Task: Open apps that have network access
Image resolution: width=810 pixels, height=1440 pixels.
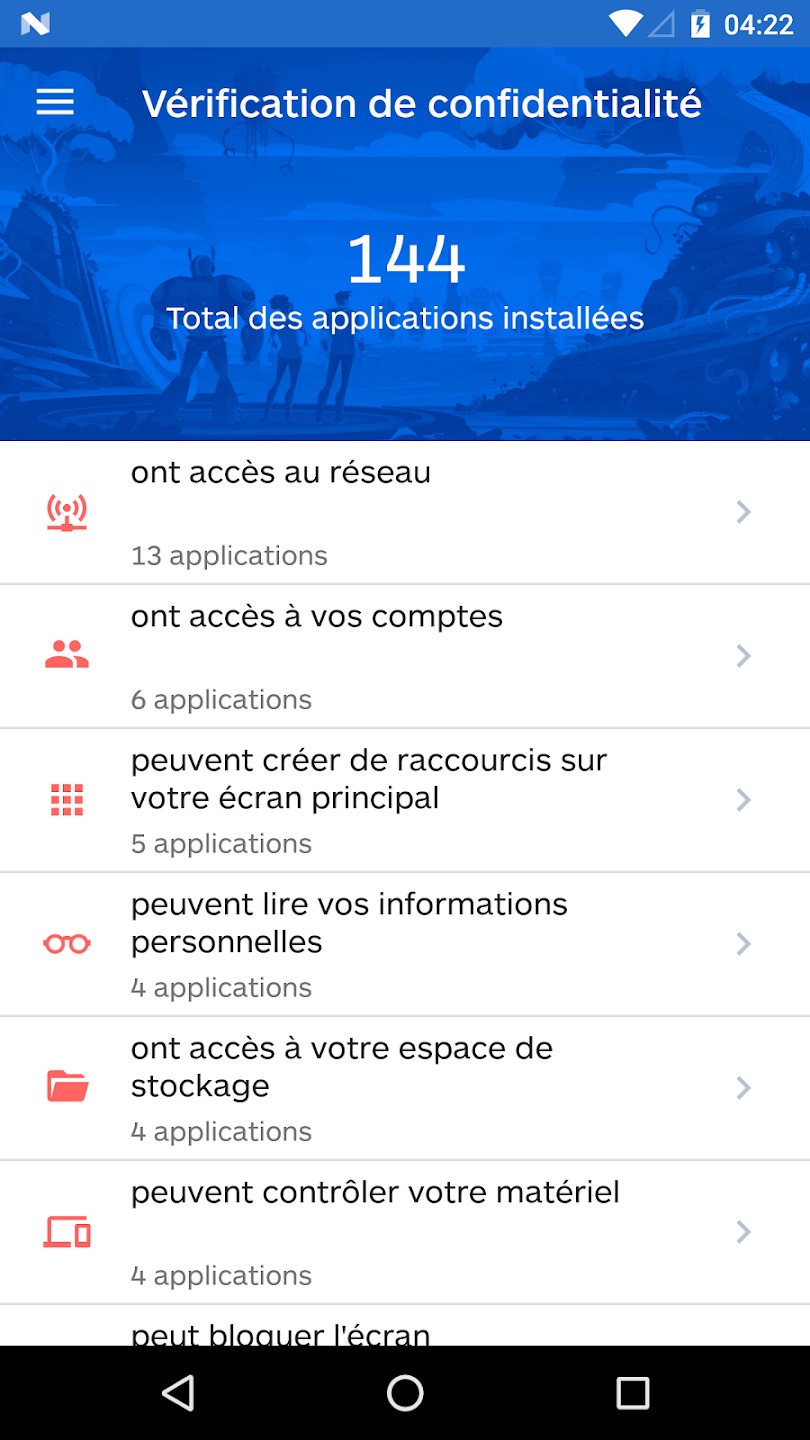Action: pyautogui.click(x=405, y=512)
